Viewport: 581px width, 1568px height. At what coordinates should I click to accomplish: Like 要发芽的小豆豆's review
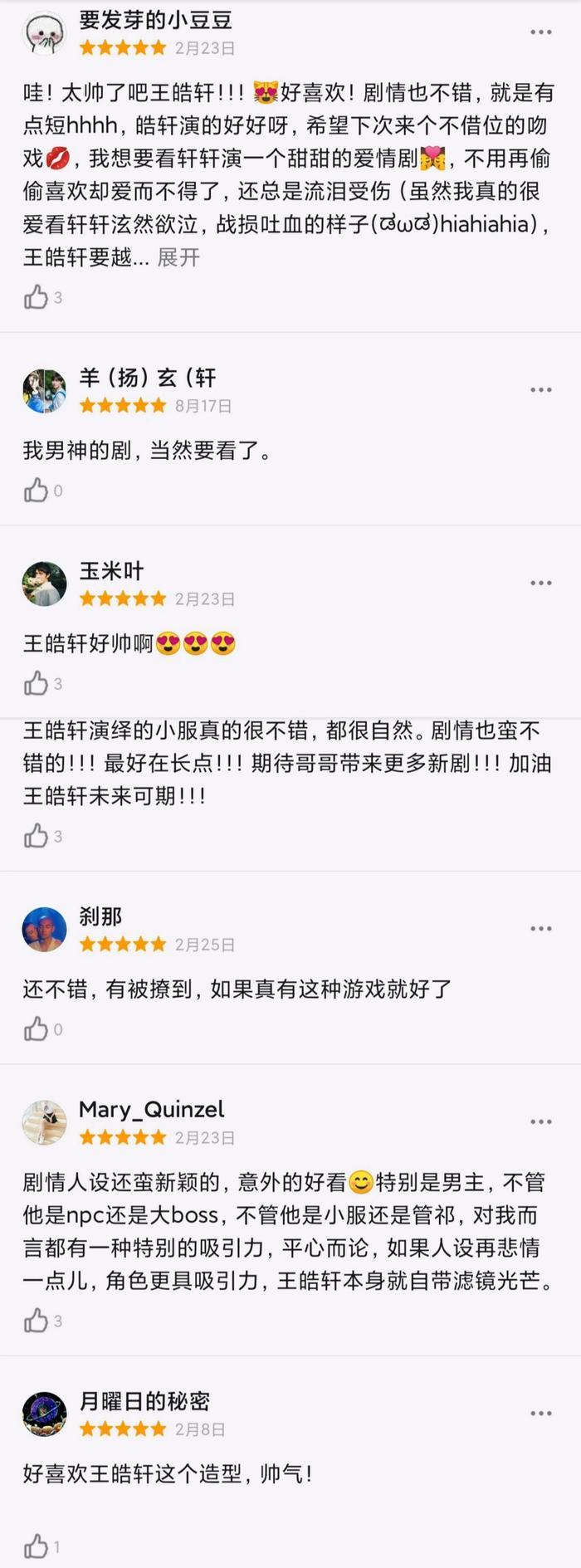coord(36,297)
